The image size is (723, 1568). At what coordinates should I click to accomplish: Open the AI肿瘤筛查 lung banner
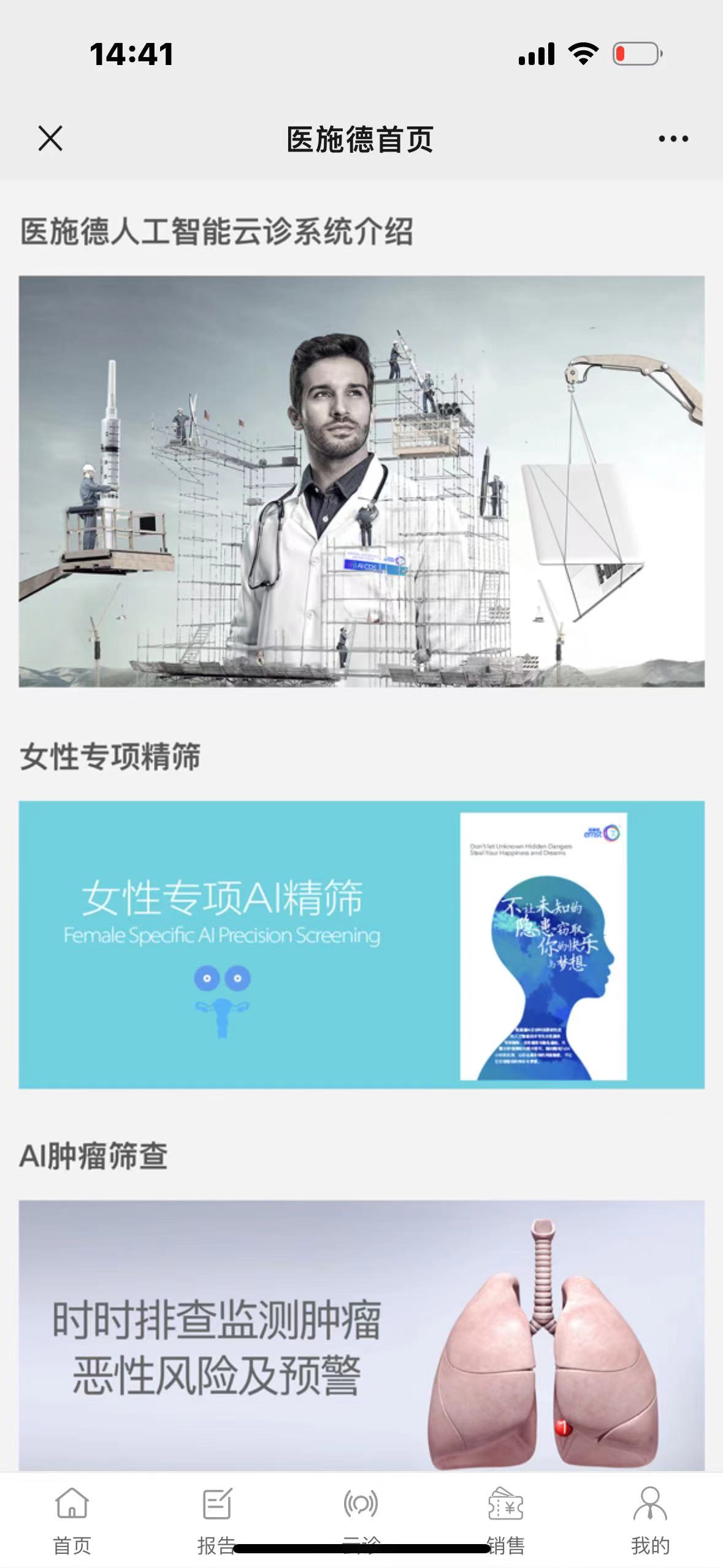361,1335
